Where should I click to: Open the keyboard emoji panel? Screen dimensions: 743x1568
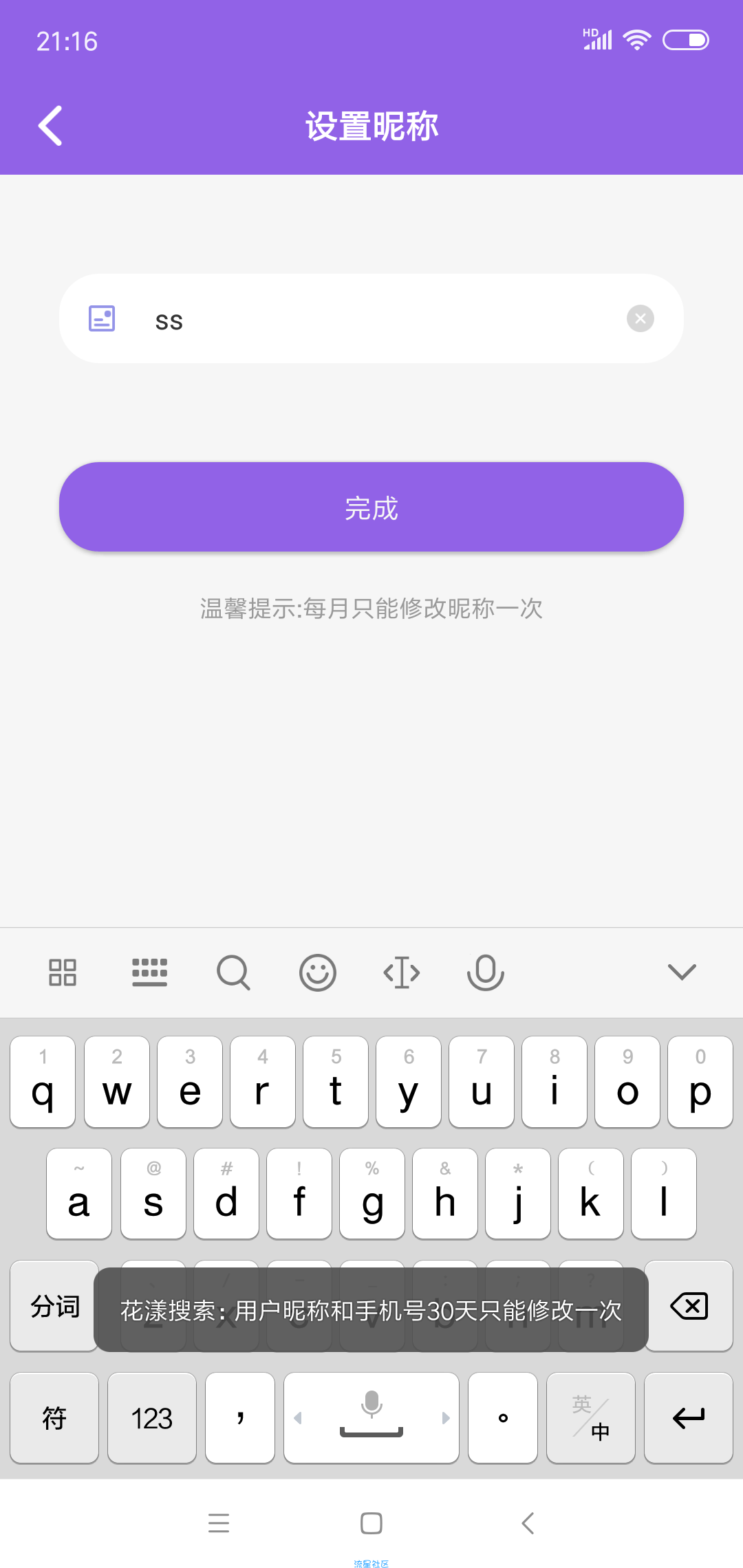tap(317, 972)
